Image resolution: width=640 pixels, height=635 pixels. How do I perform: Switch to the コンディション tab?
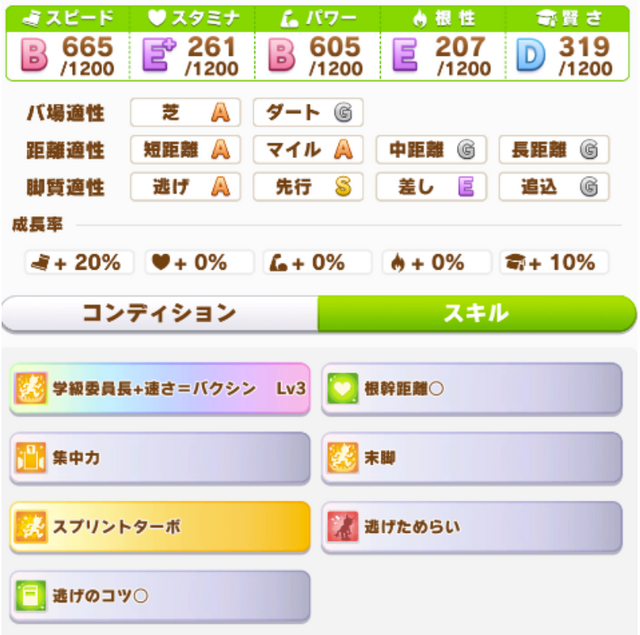(x=160, y=313)
